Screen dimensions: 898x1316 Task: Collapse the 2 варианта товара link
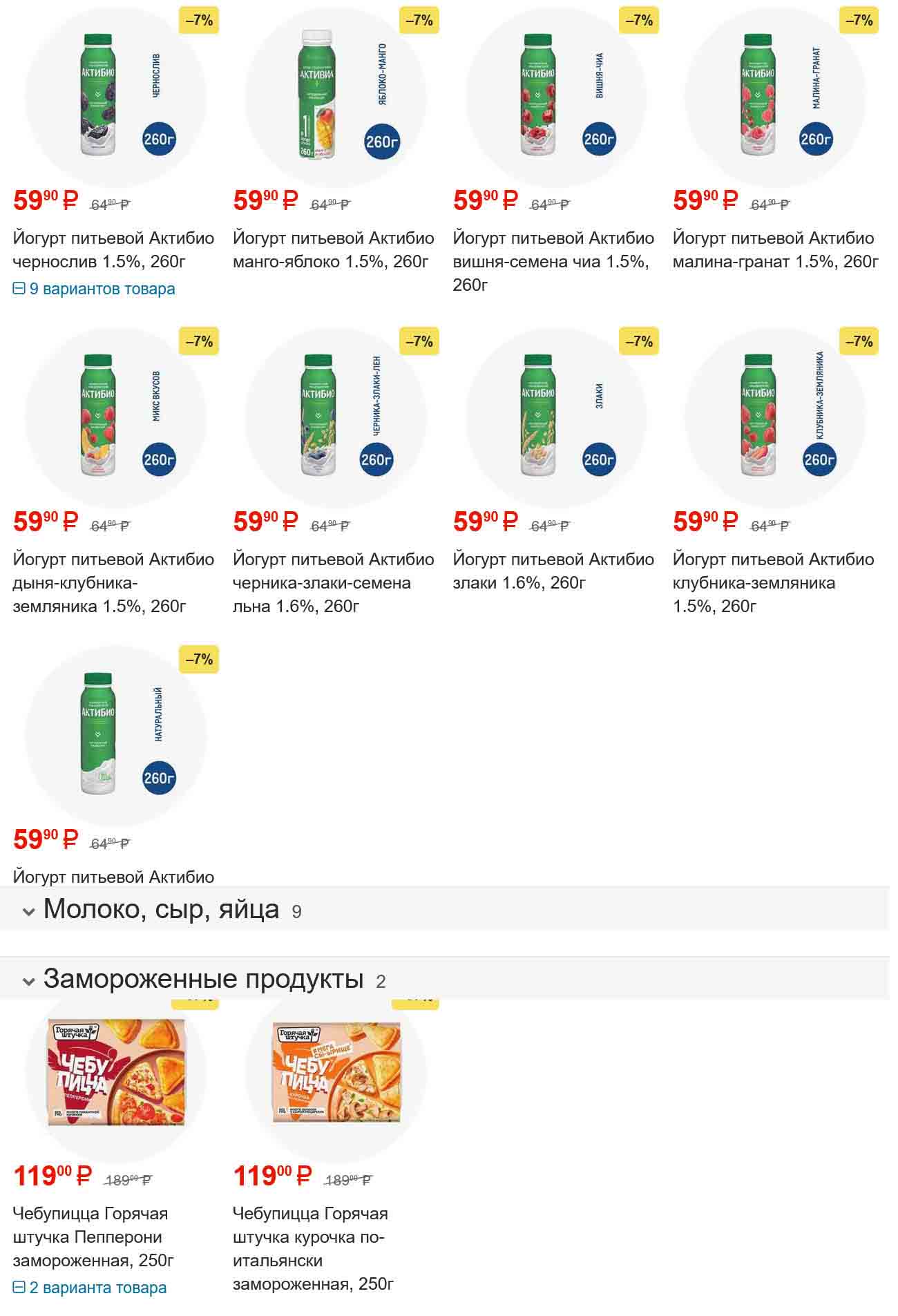(90, 1288)
